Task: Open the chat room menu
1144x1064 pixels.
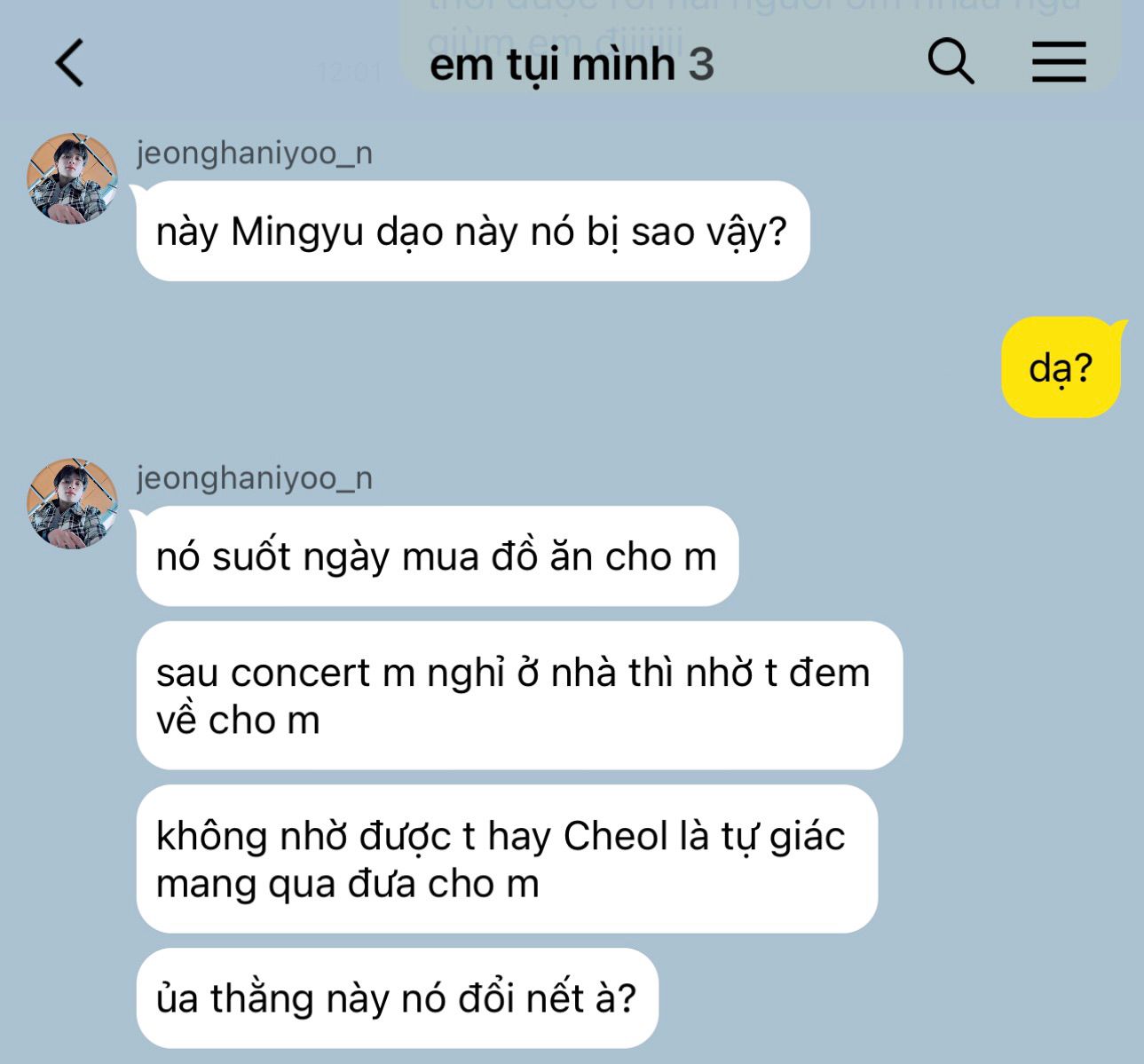Action: (x=1059, y=62)
